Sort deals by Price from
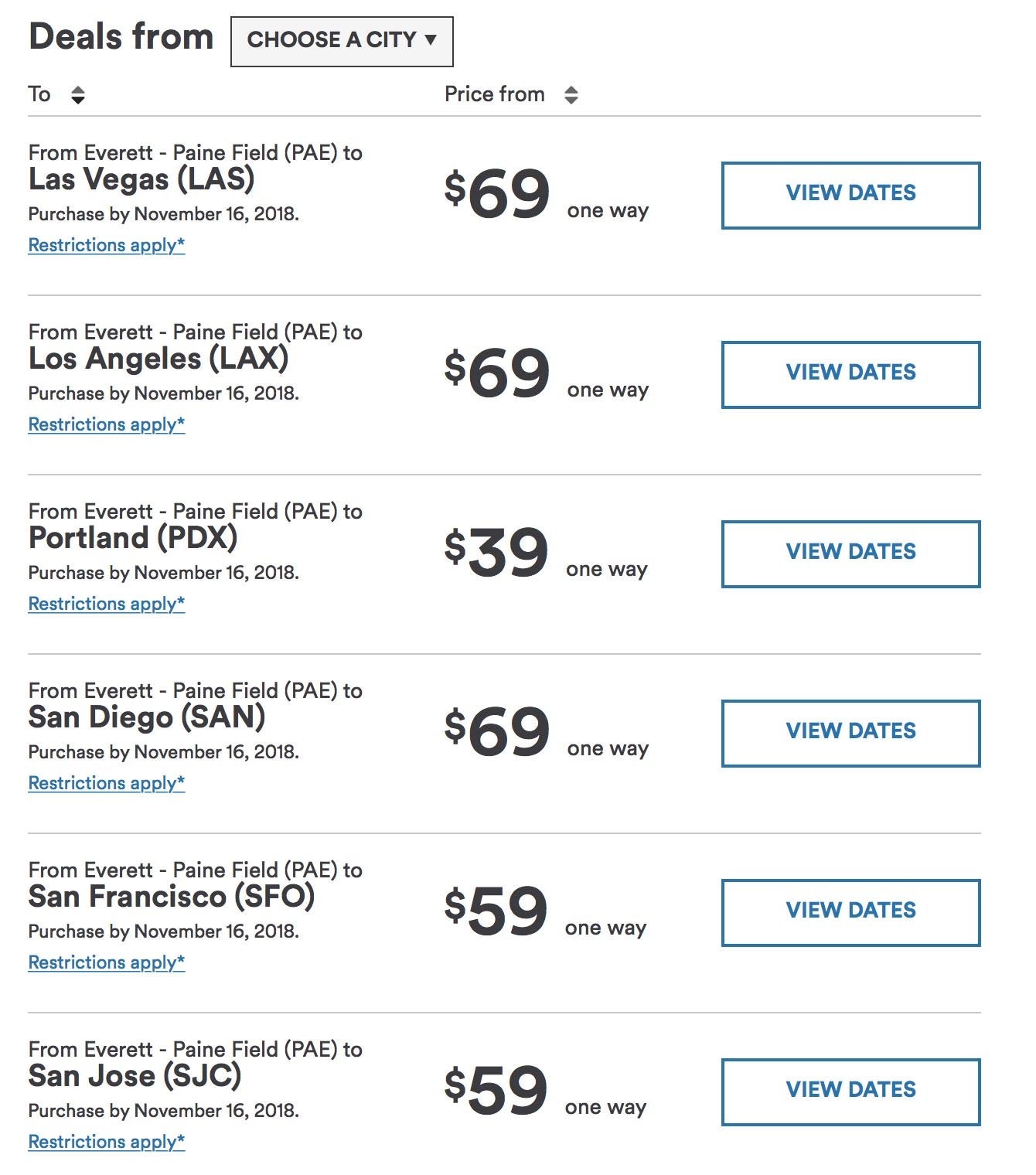This screenshot has height=1175, width=1036. 571,95
